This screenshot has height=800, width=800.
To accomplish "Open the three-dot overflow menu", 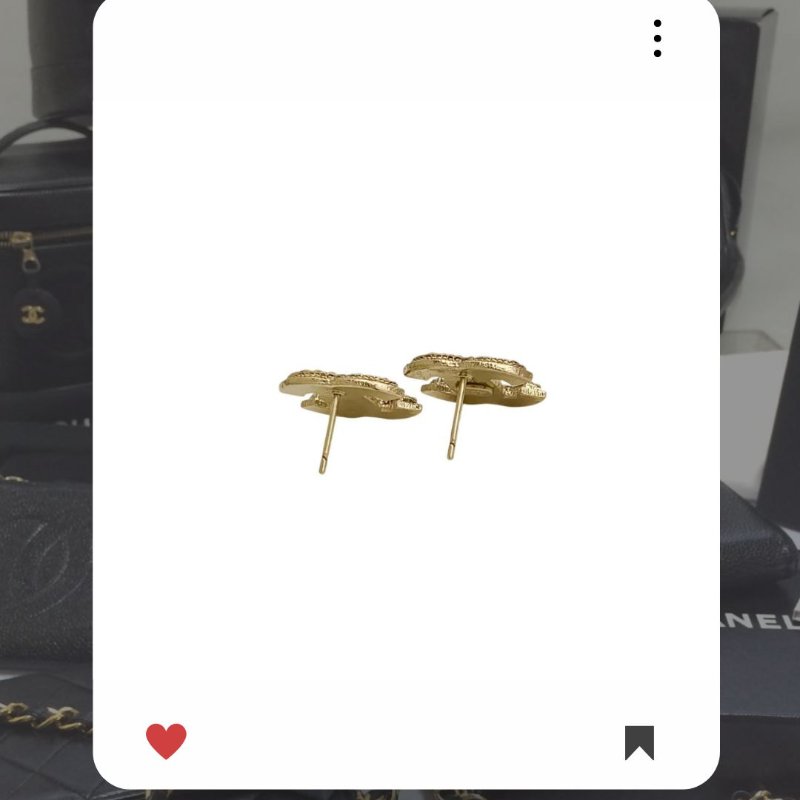I will pyautogui.click(x=657, y=38).
